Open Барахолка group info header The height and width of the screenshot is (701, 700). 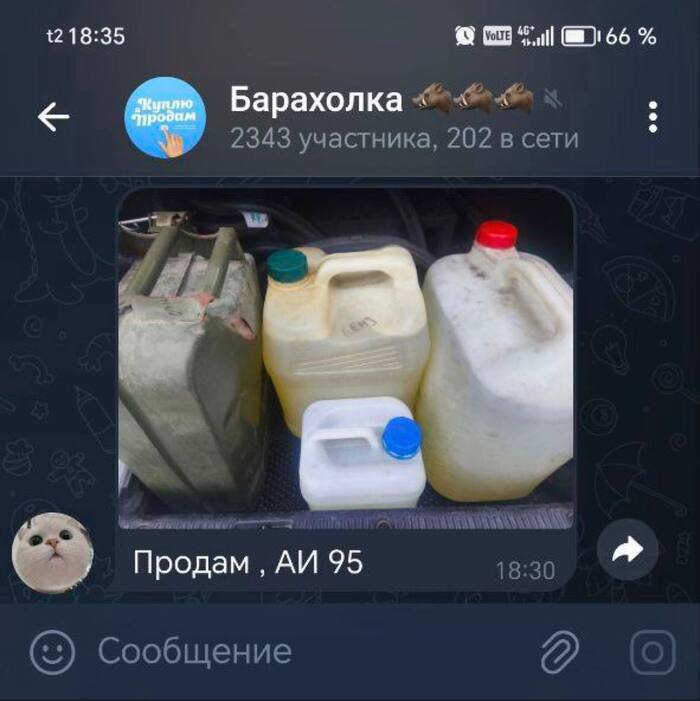(400, 118)
